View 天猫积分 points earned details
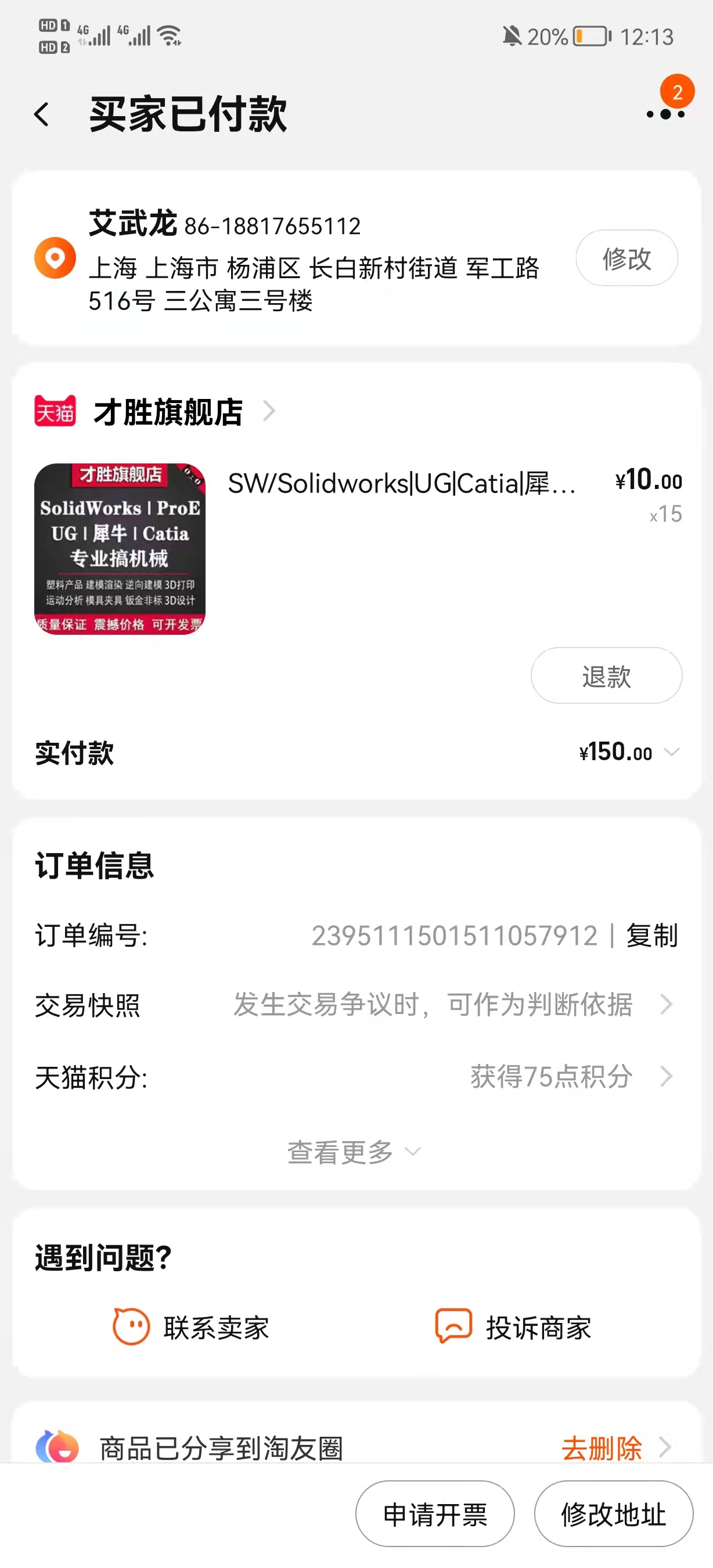 pyautogui.click(x=356, y=1077)
